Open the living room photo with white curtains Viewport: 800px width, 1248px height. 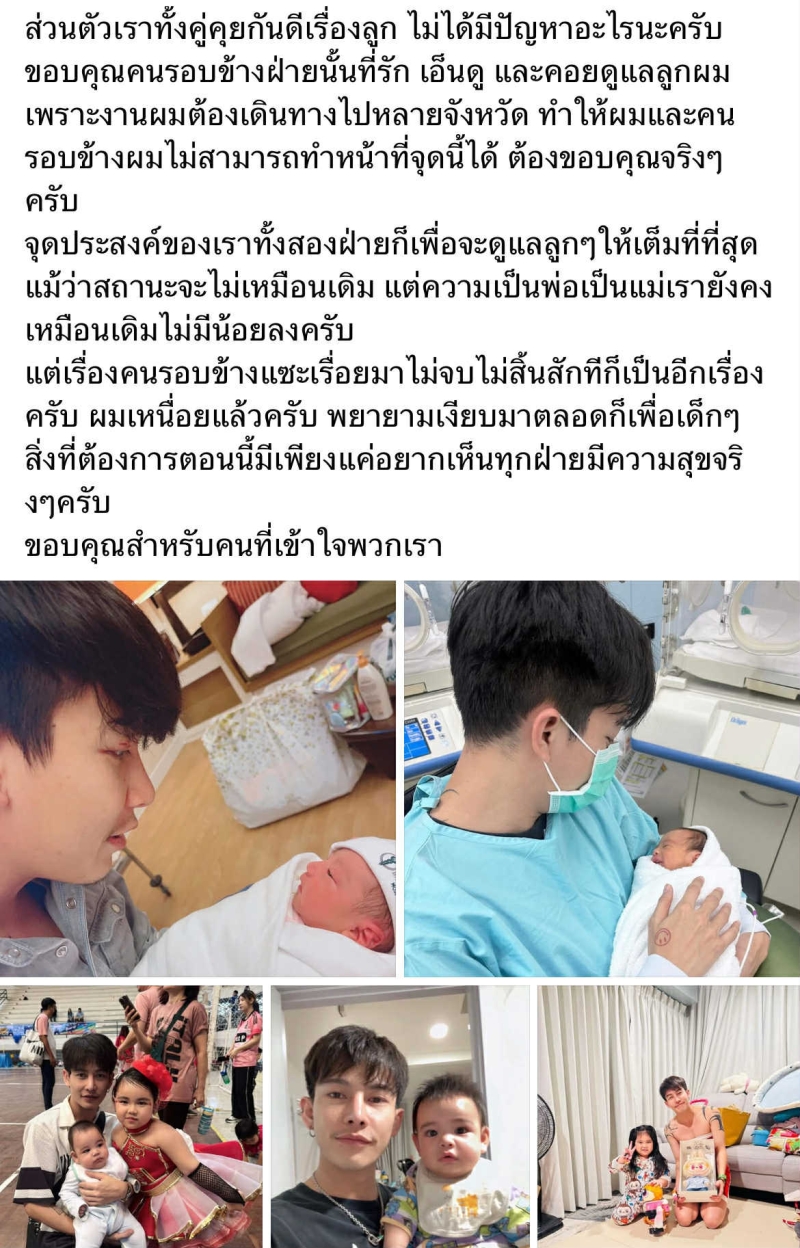point(668,1116)
